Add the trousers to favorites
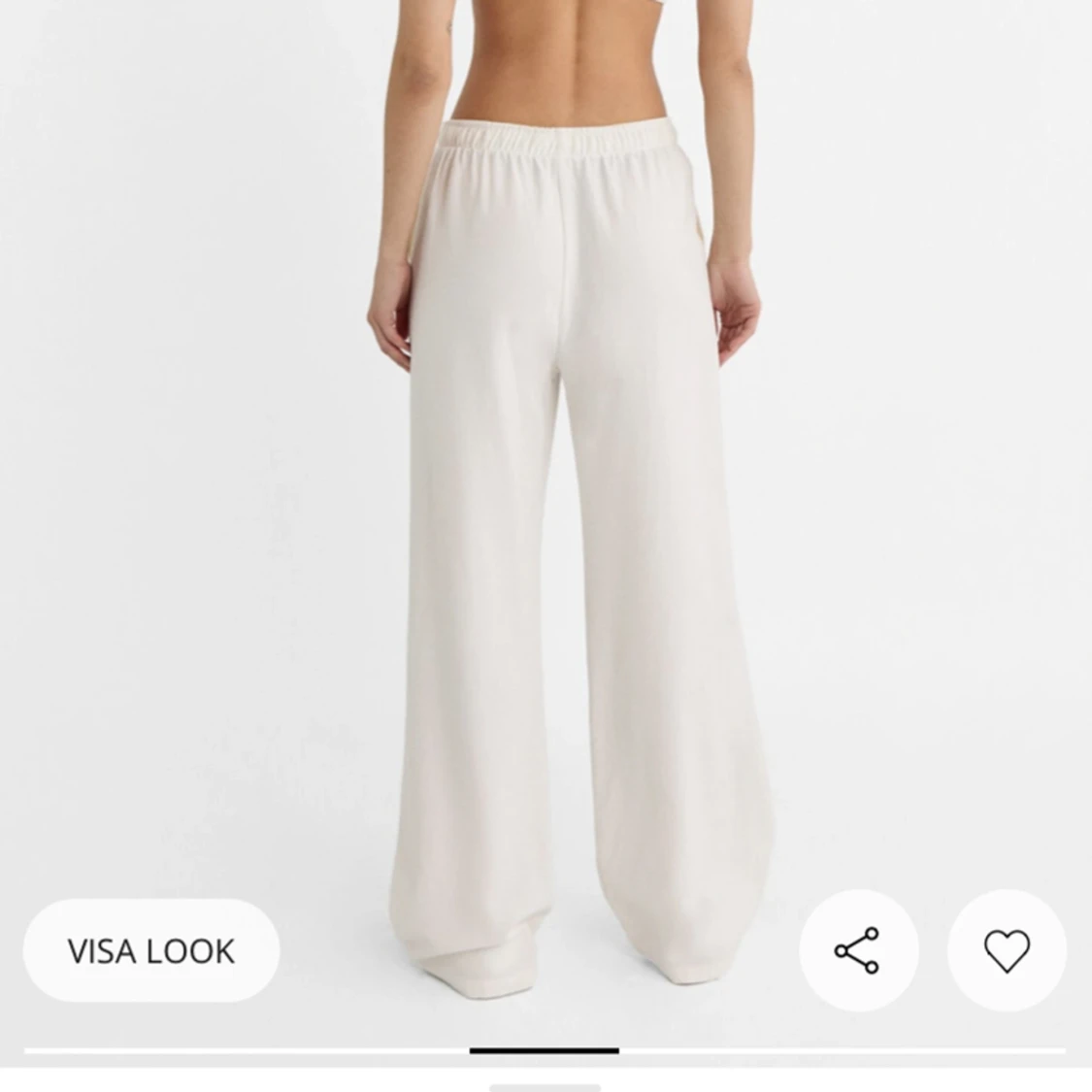Screen dimensions: 1092x1092 coord(1007,950)
